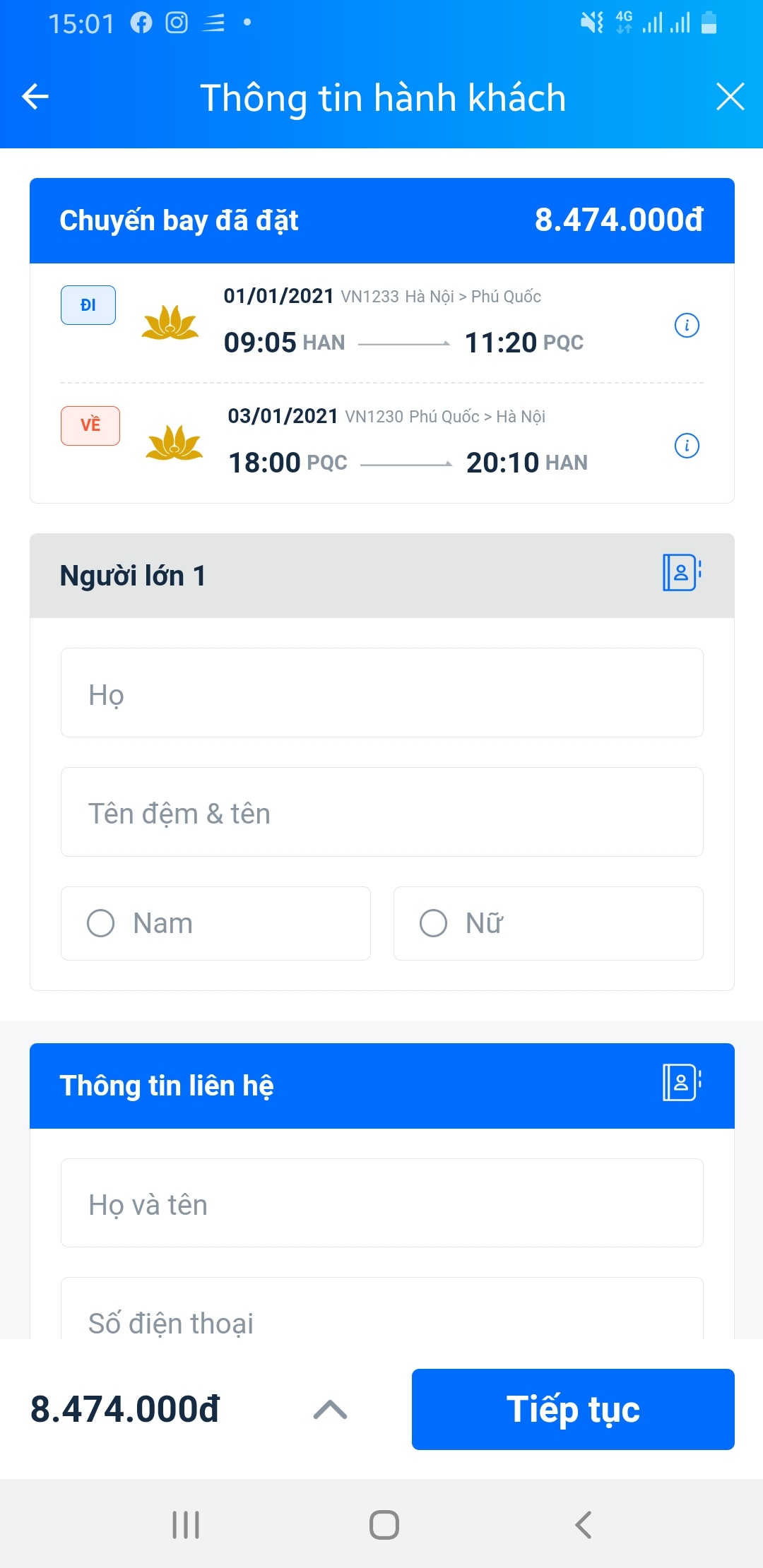Image resolution: width=763 pixels, height=1568 pixels.
Task: View info icon for return flight VN1230
Action: (x=687, y=446)
